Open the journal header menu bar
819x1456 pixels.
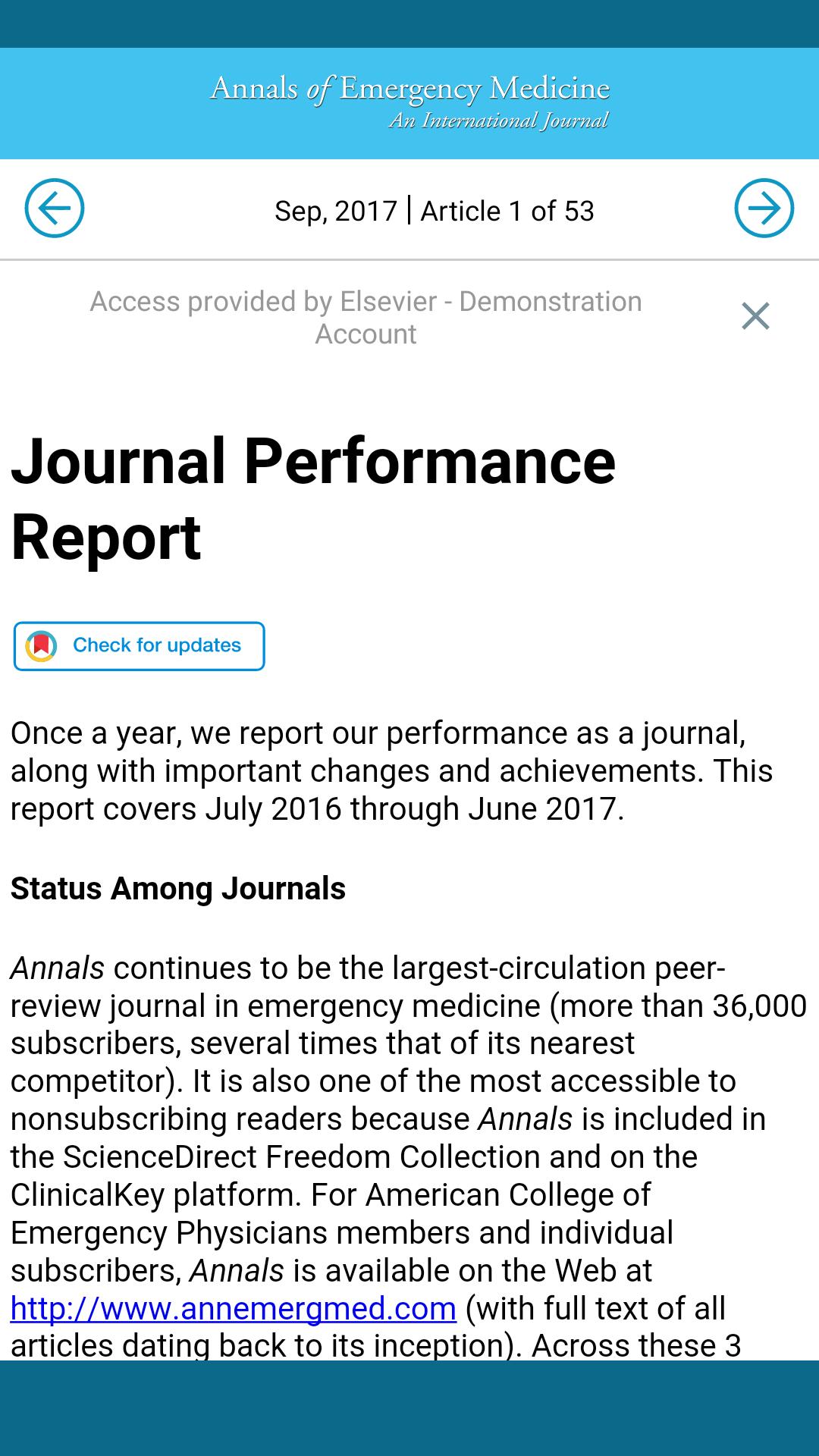(x=409, y=102)
